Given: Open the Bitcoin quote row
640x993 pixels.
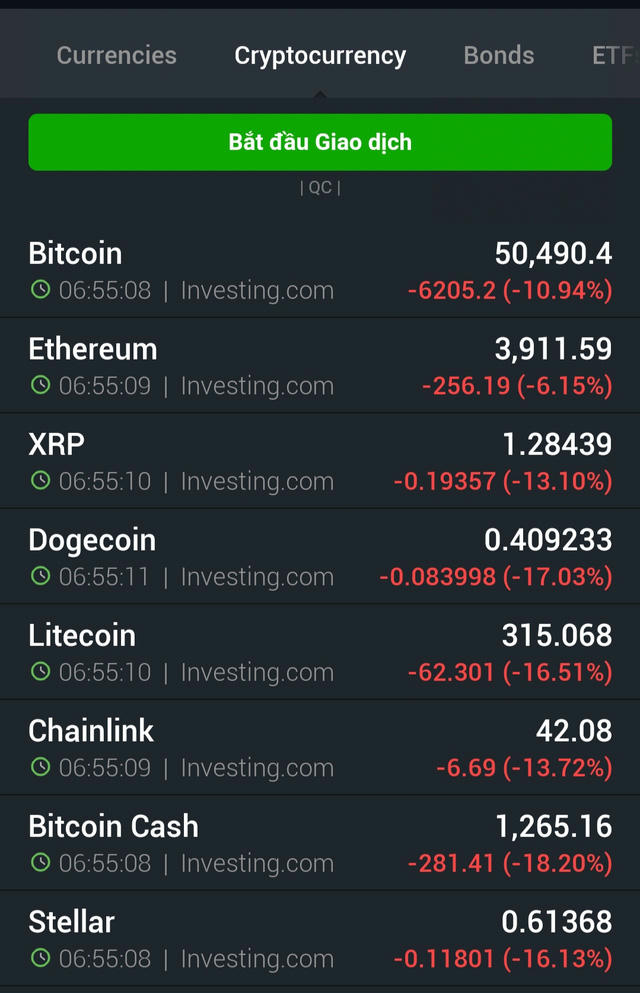Looking at the screenshot, I should pos(320,271).
